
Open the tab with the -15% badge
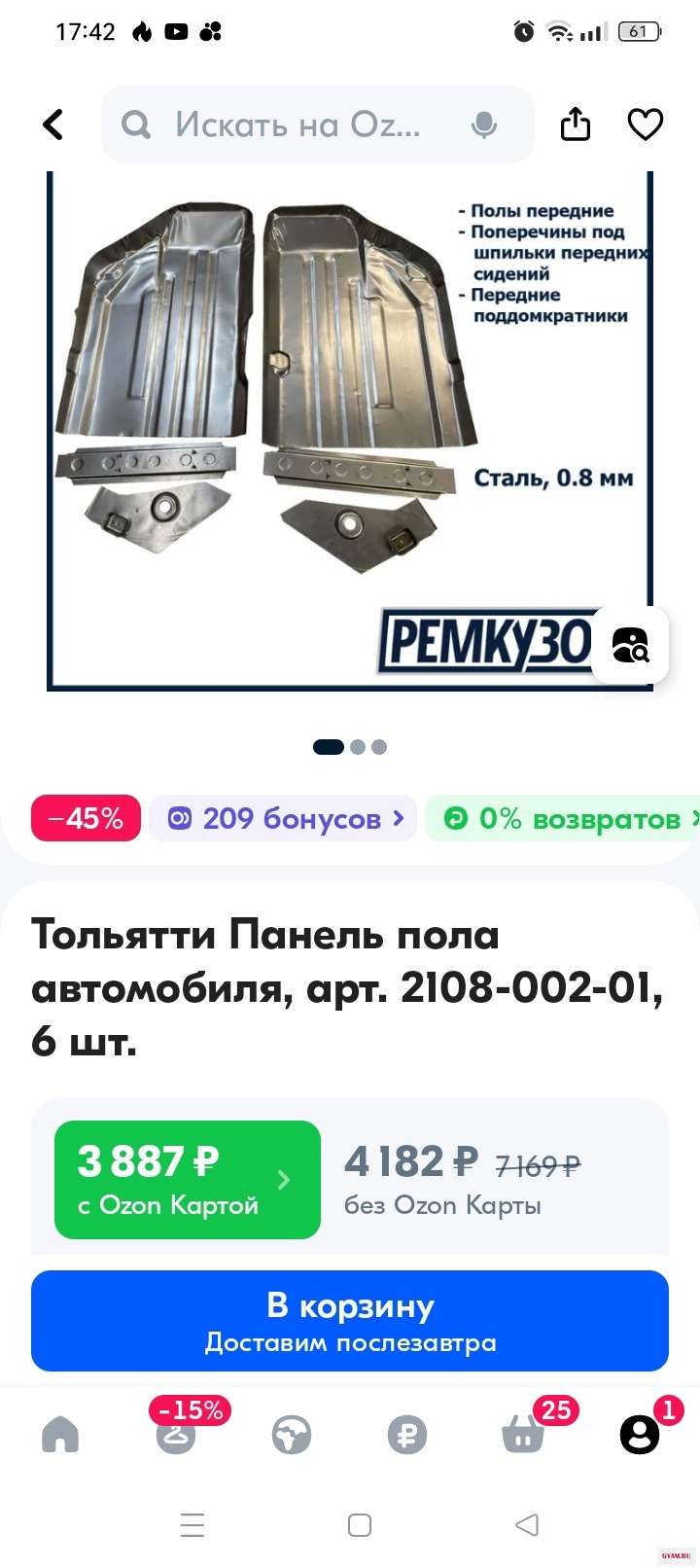tap(176, 1435)
